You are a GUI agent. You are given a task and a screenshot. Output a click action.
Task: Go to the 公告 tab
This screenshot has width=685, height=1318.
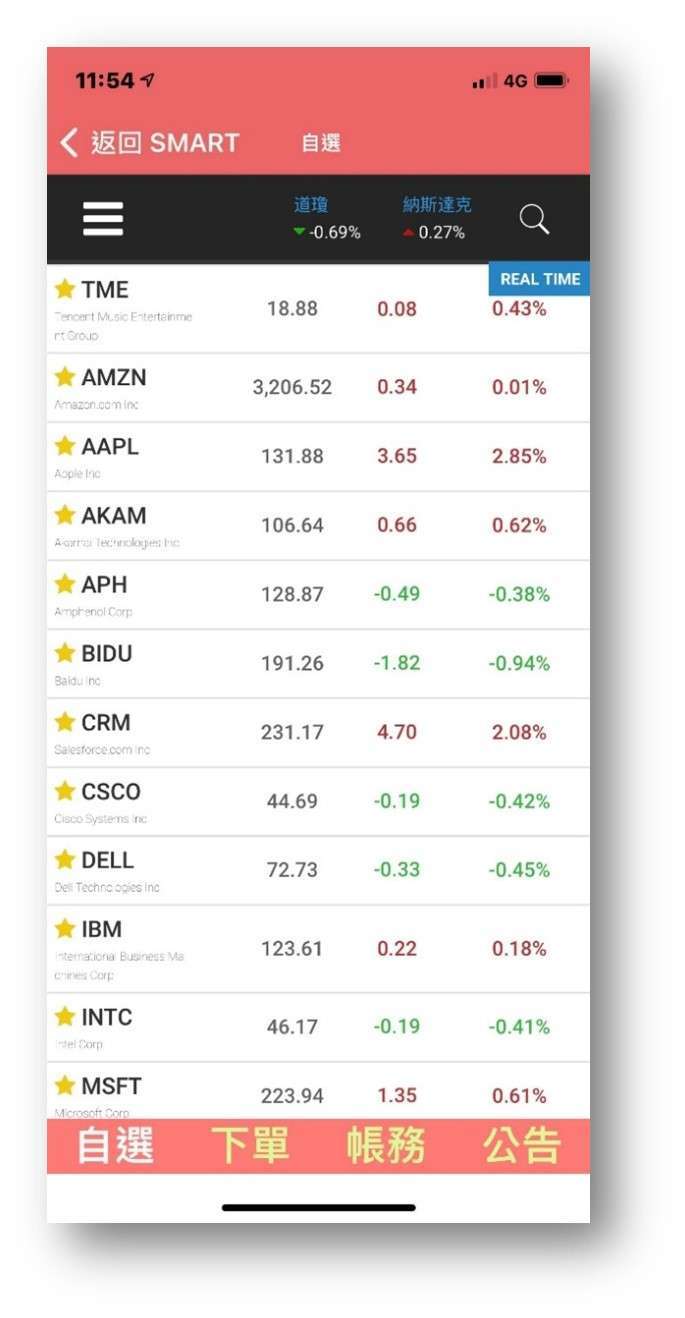tap(522, 1146)
